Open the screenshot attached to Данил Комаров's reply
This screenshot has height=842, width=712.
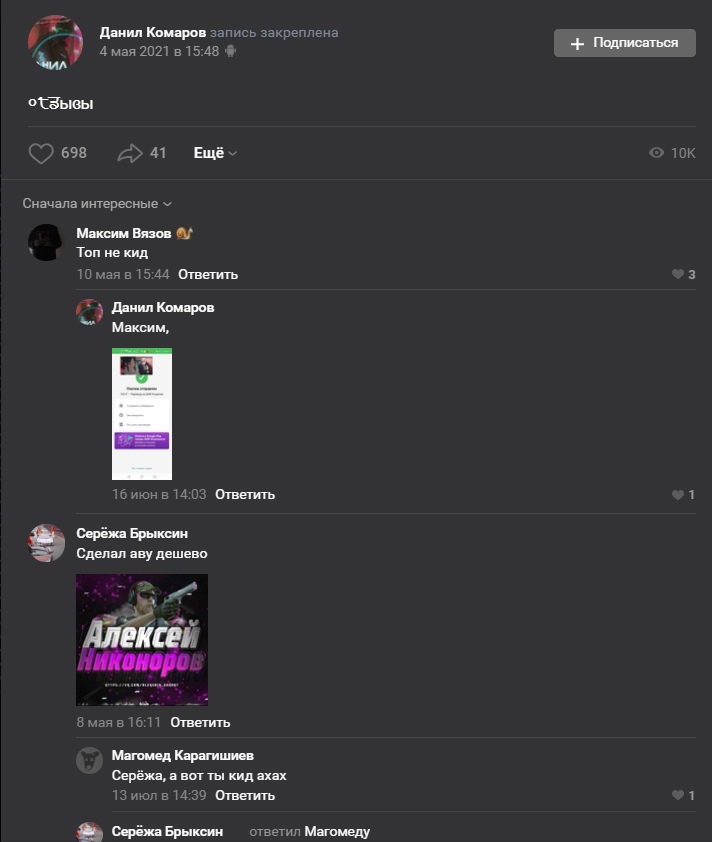point(142,413)
